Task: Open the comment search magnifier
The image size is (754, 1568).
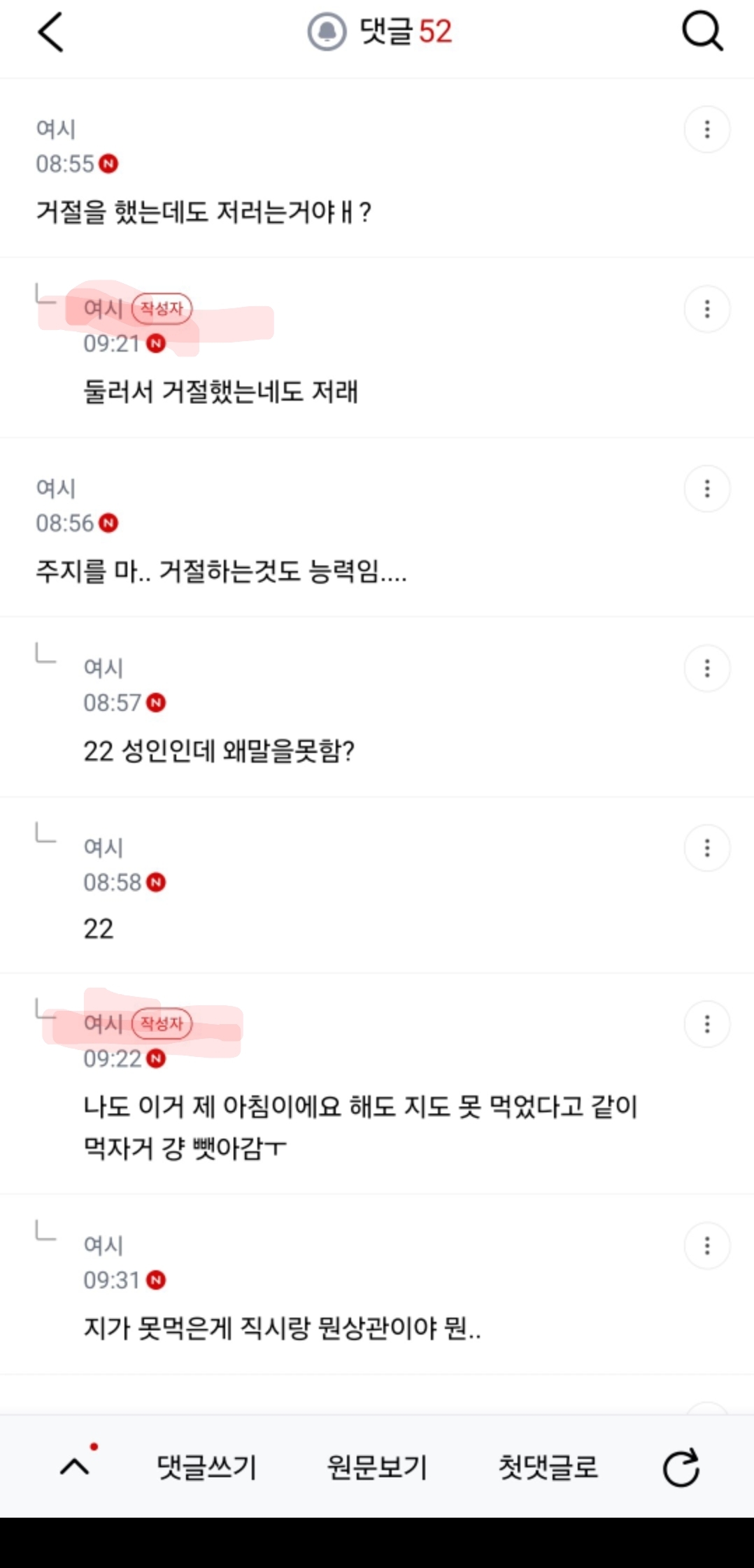Action: point(702,32)
